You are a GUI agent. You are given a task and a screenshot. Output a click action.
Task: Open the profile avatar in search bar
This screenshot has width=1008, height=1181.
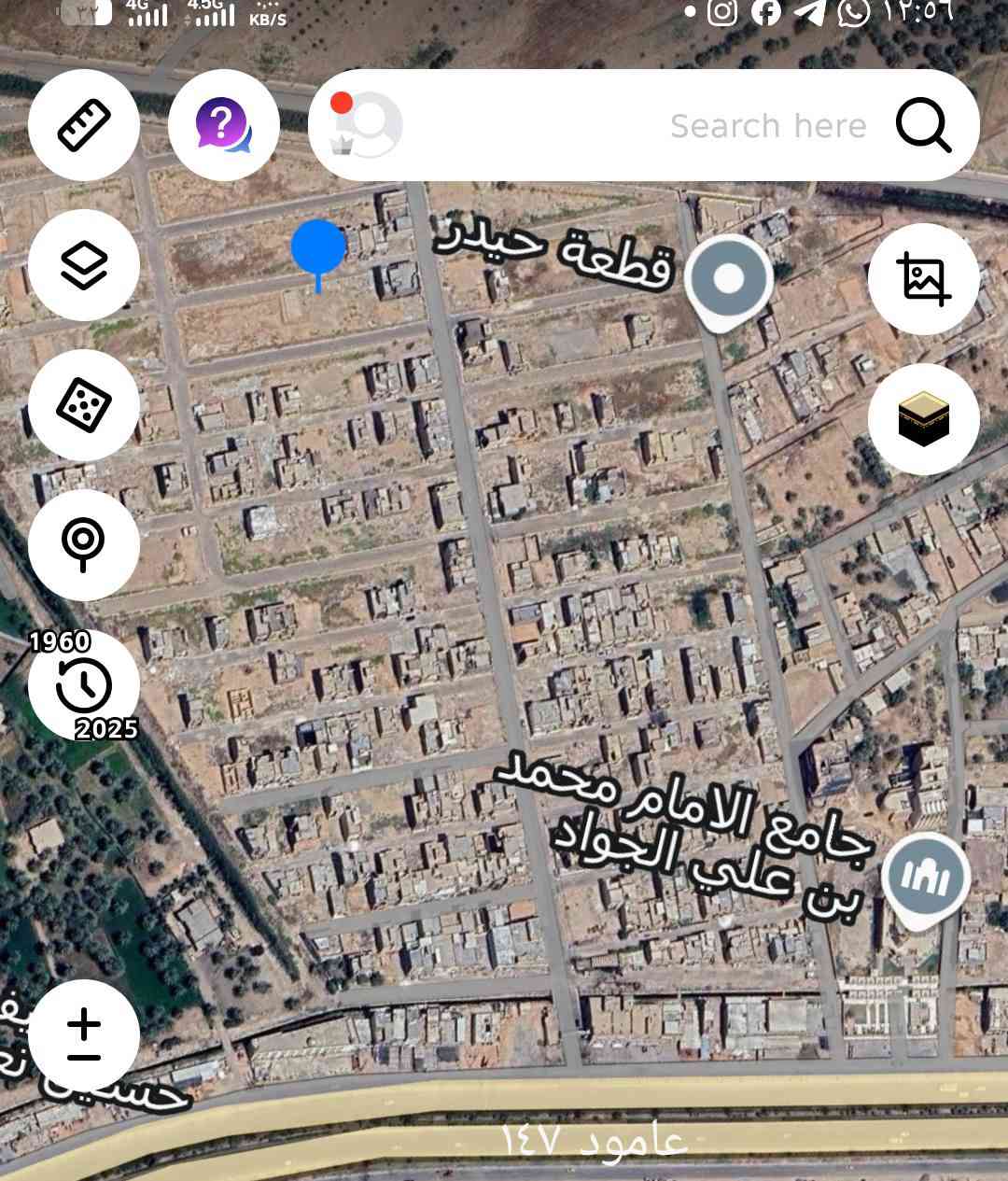[367, 125]
